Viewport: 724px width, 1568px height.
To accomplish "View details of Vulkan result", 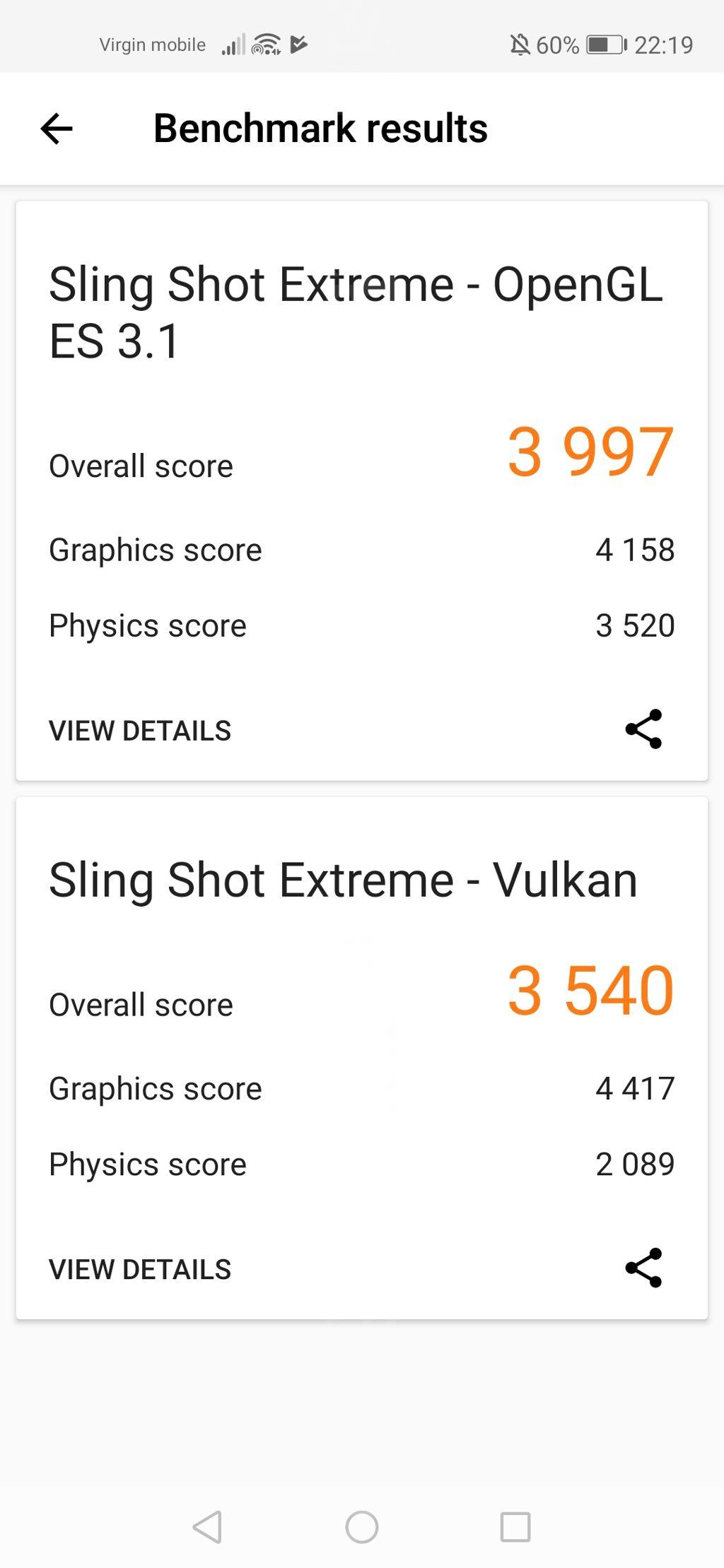I will (x=140, y=1269).
